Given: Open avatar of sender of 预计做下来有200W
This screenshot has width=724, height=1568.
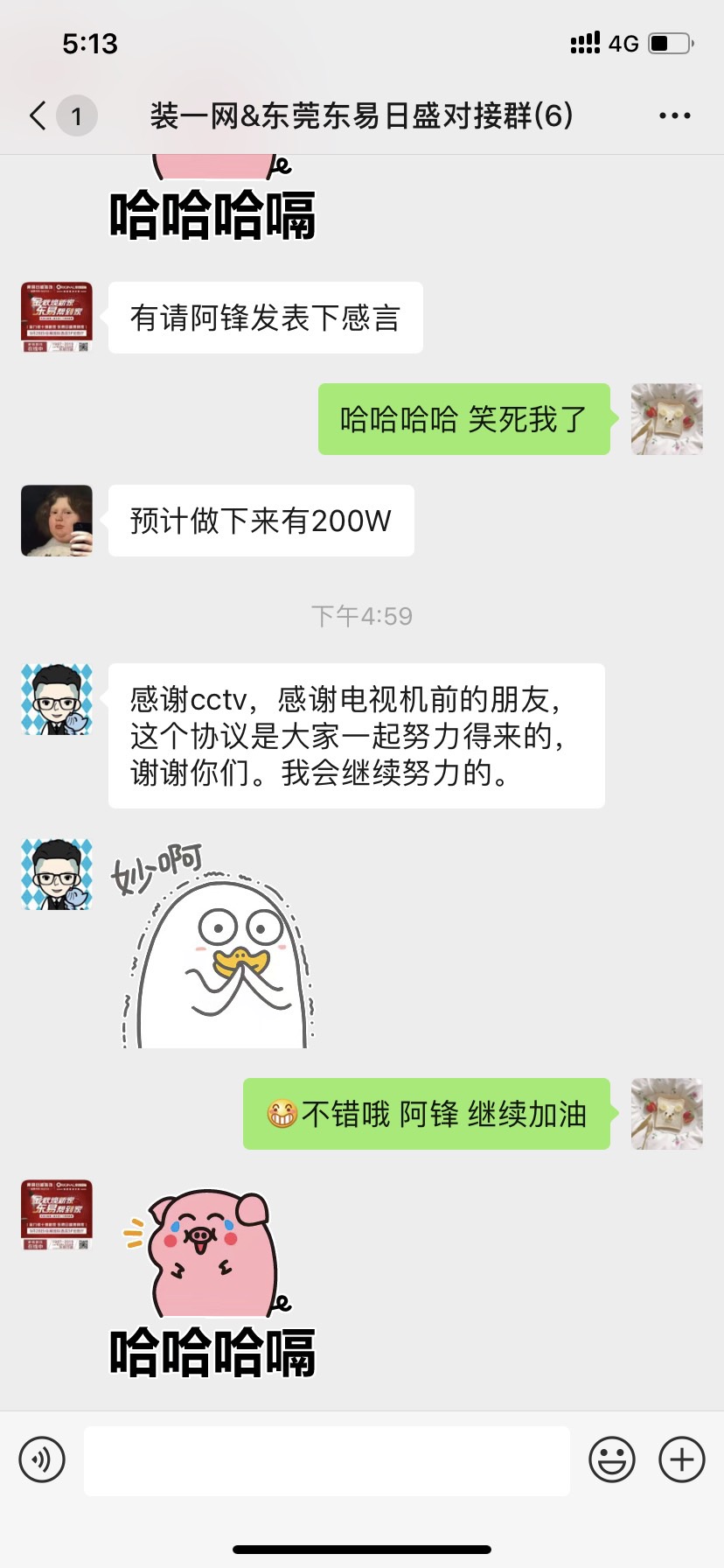Looking at the screenshot, I should click(57, 521).
